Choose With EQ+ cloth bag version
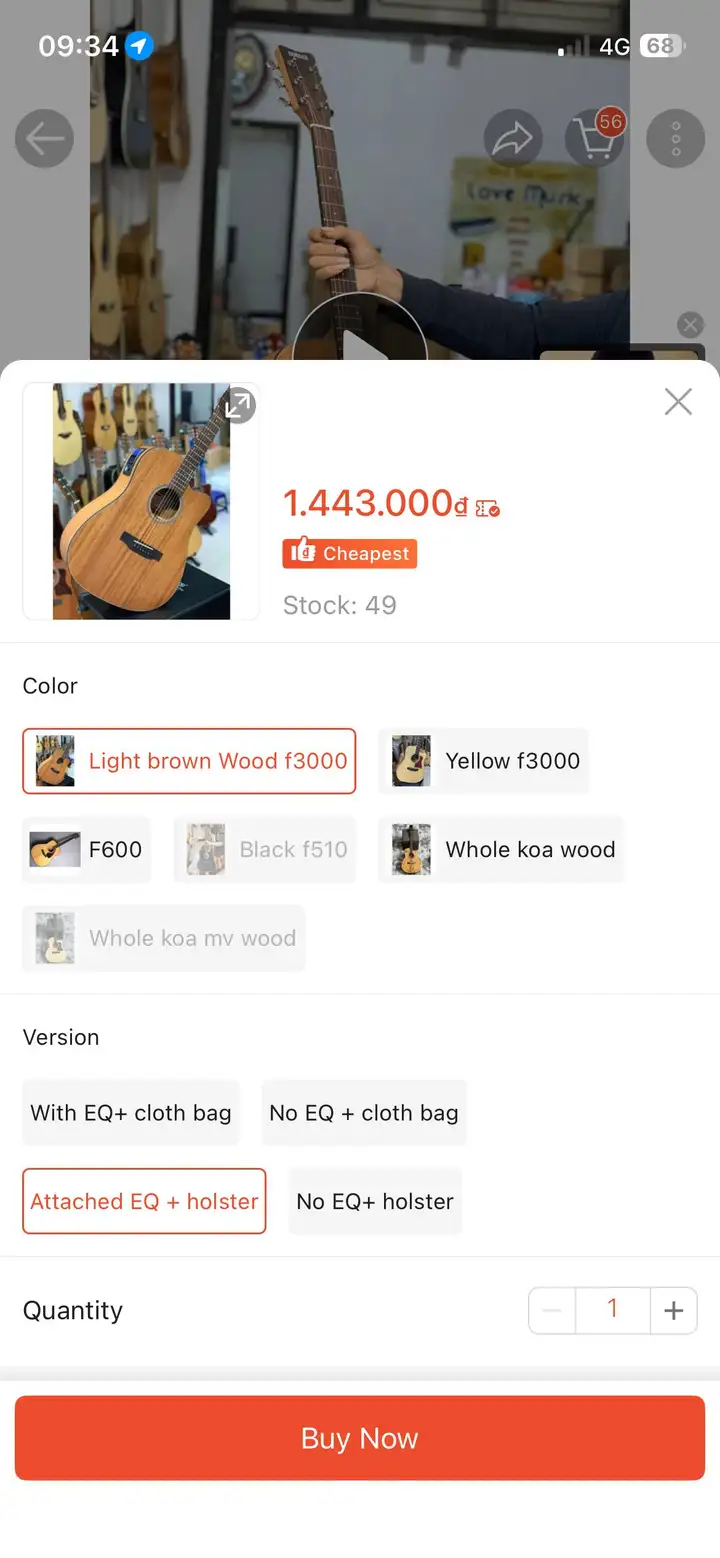This screenshot has width=720, height=1558. (131, 1113)
